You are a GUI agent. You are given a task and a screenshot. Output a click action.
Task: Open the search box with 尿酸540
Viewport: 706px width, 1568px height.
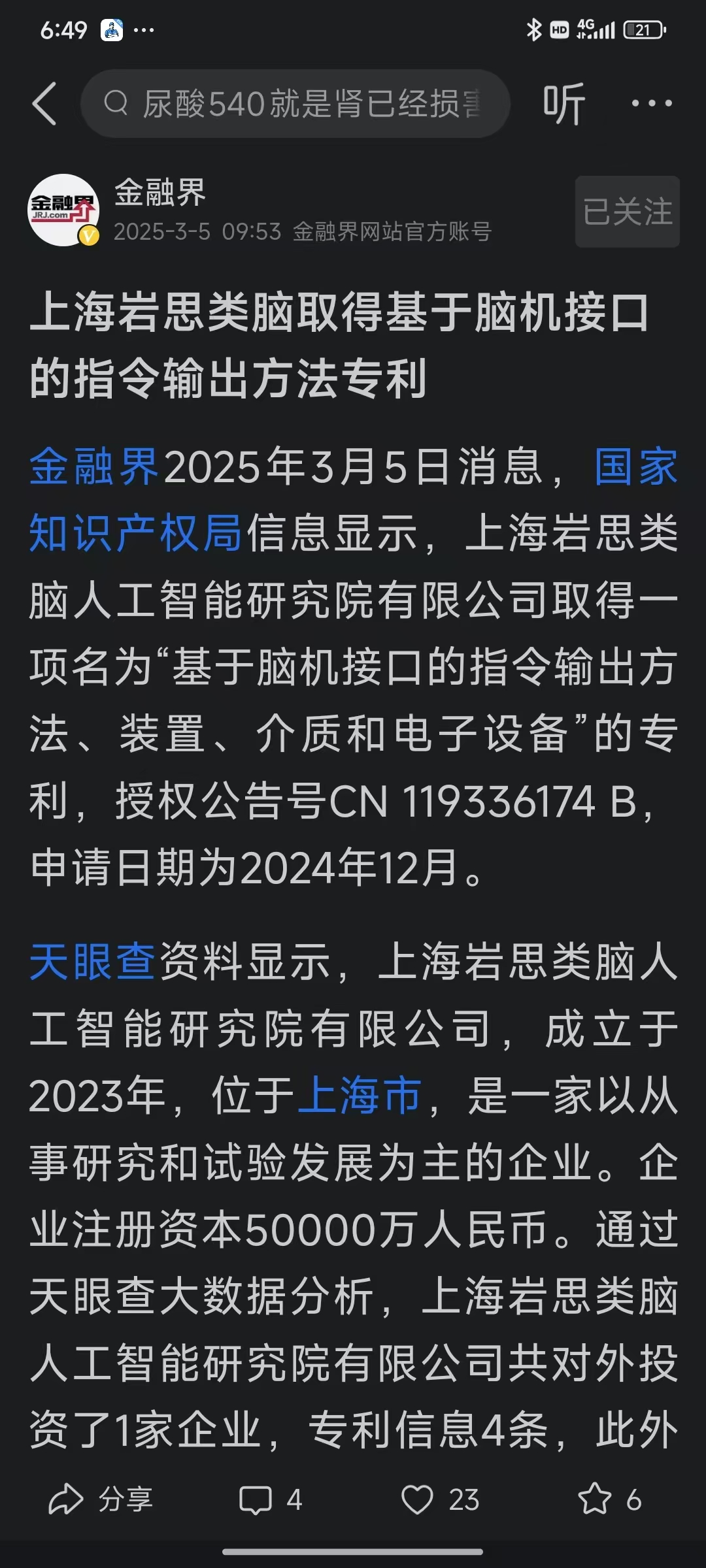(294, 103)
